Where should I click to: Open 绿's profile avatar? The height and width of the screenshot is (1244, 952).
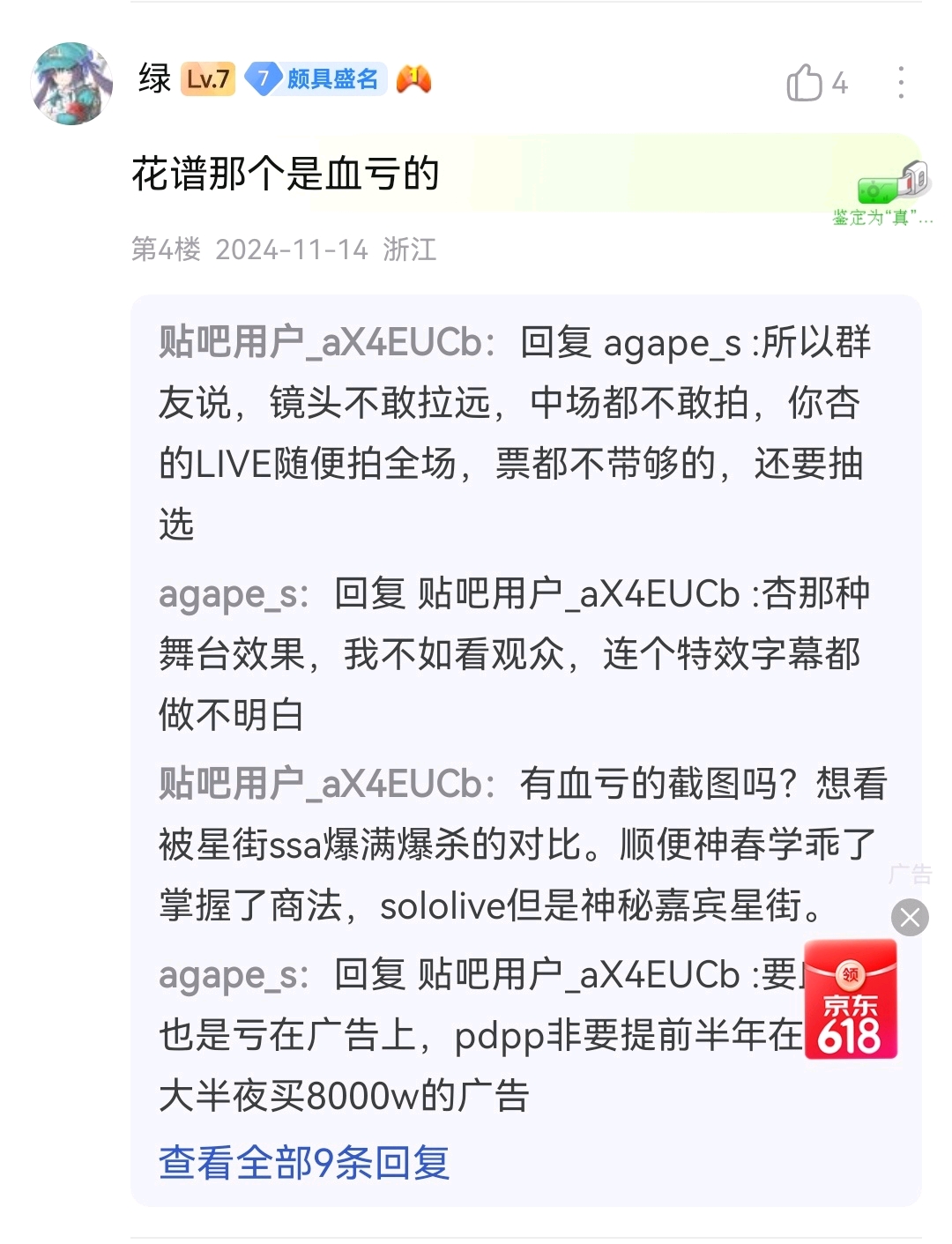coord(71,84)
